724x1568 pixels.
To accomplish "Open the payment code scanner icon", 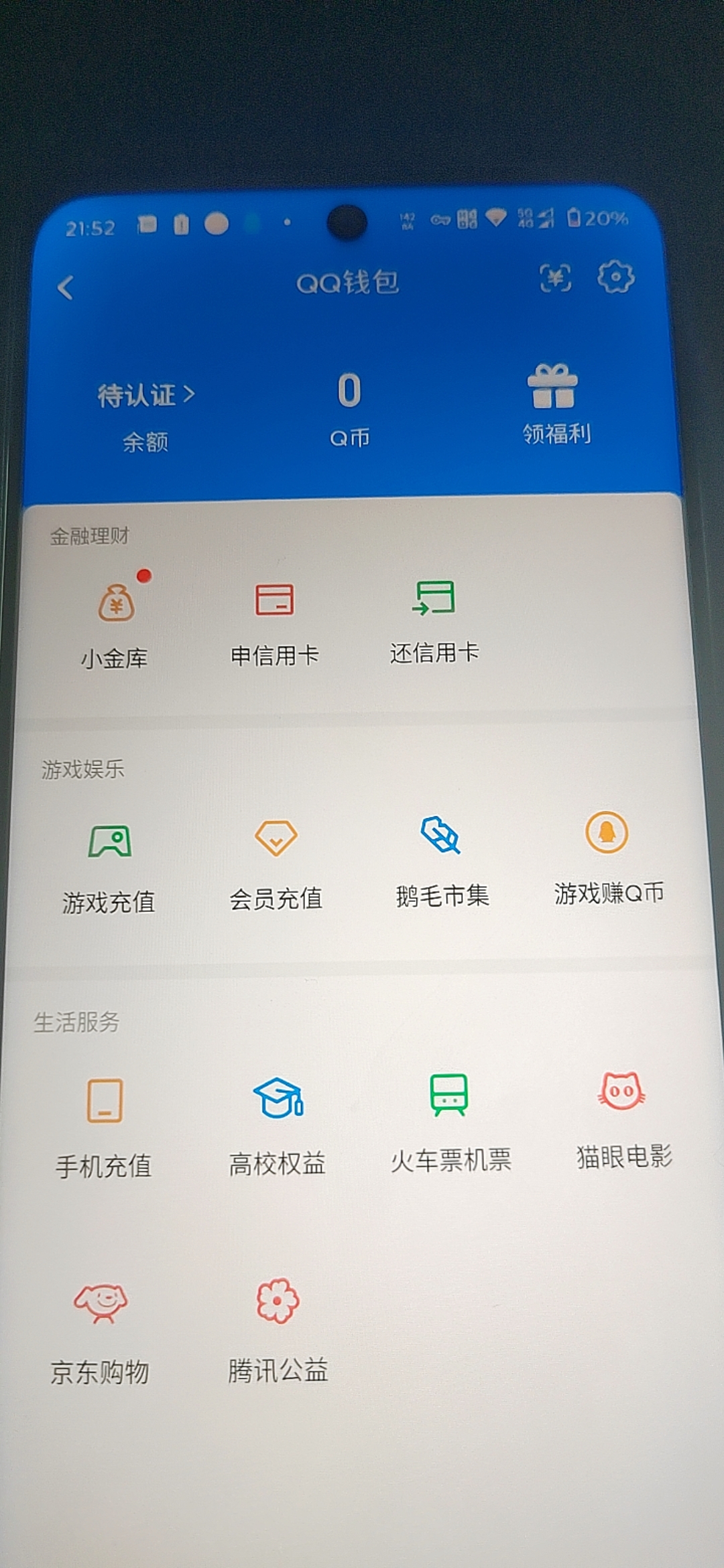I will tap(556, 278).
